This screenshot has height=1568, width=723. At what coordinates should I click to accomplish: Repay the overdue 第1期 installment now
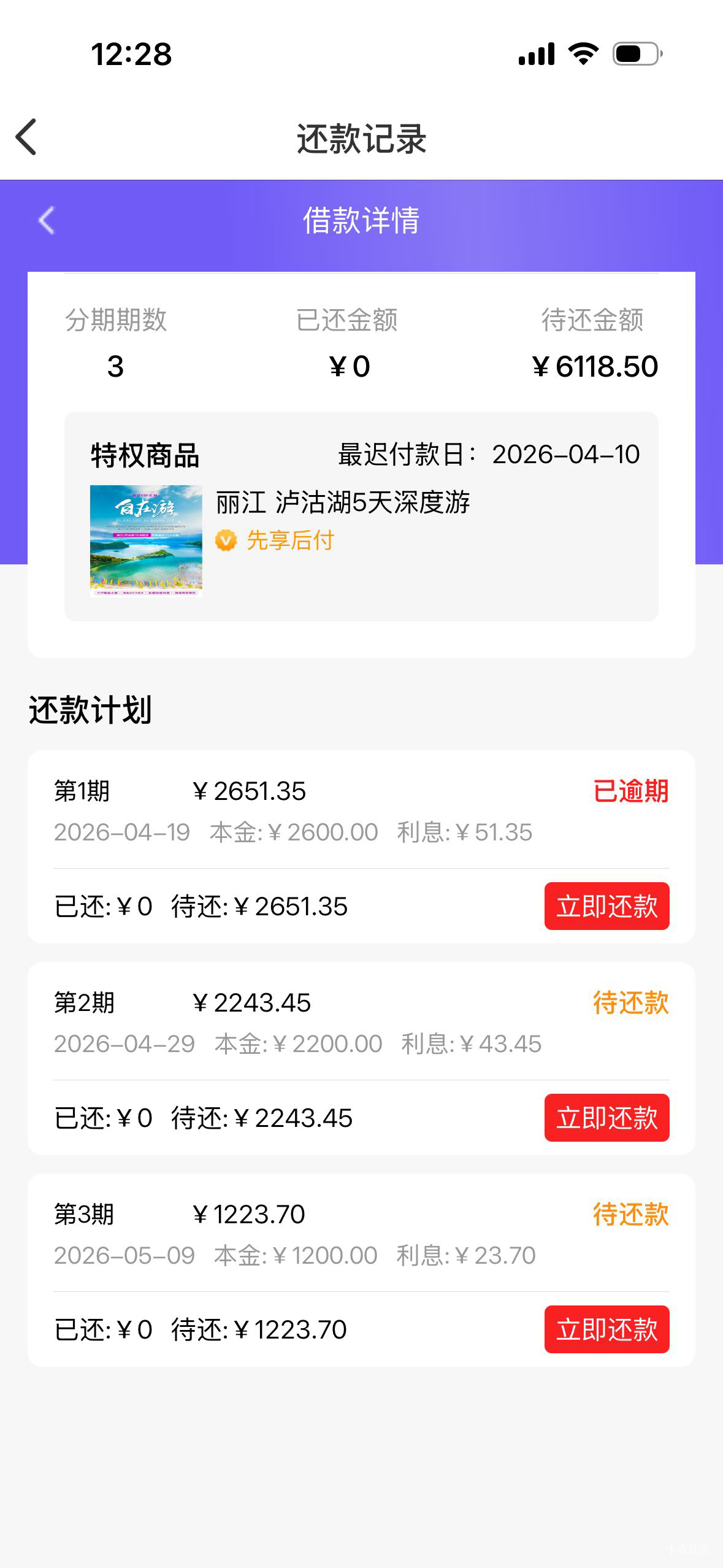pyautogui.click(x=606, y=906)
